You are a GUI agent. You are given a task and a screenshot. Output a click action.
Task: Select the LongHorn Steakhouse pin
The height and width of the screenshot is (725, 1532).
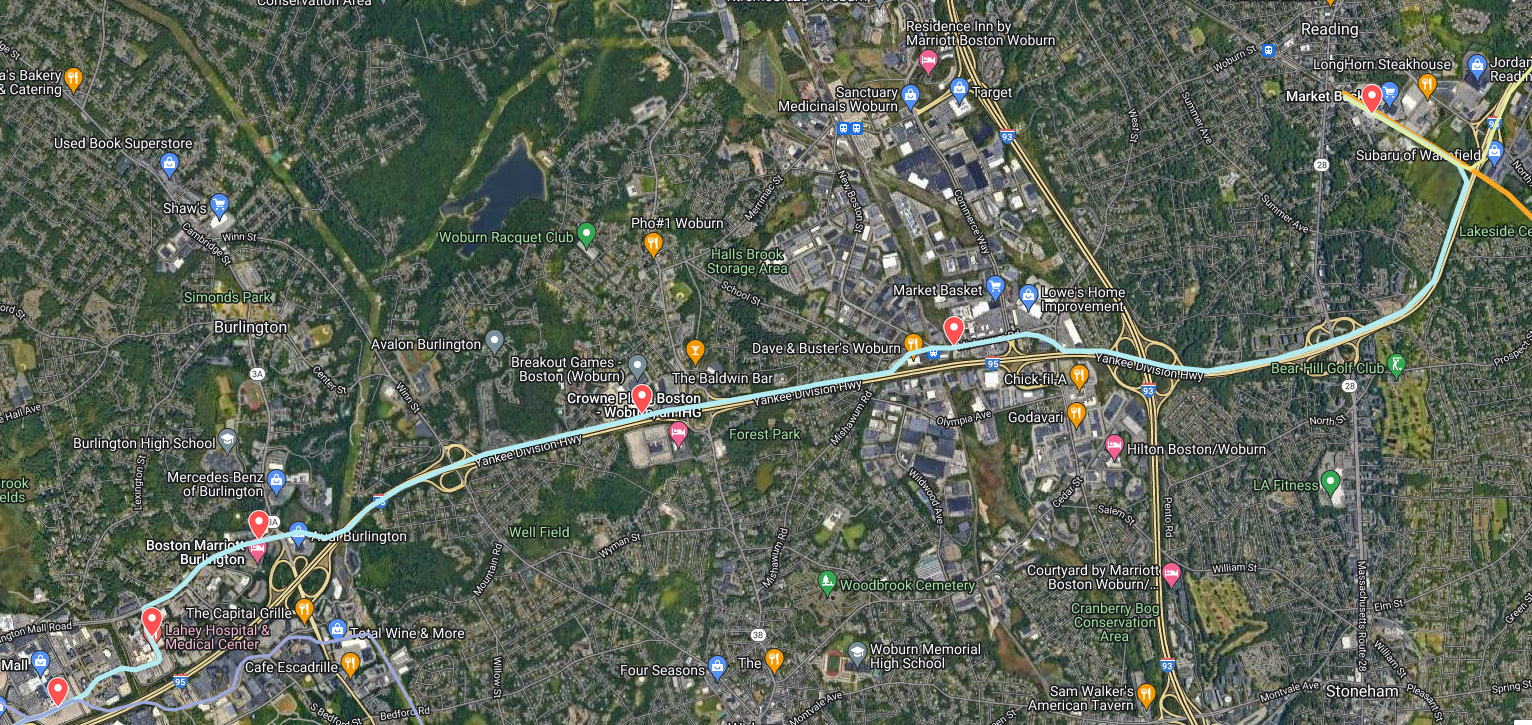coord(1427,85)
